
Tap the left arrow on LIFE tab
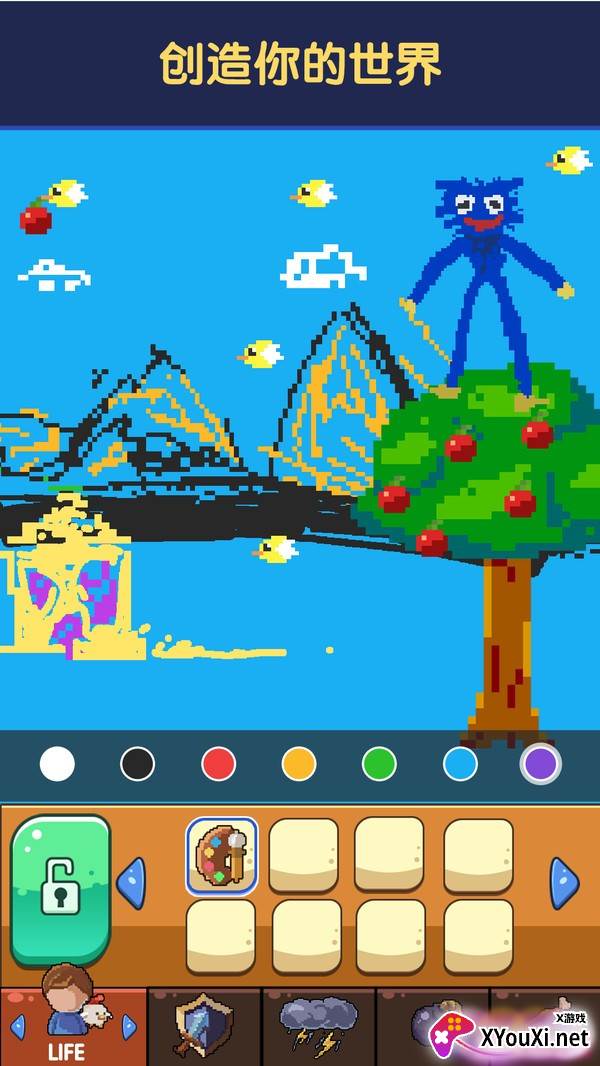[18, 1027]
